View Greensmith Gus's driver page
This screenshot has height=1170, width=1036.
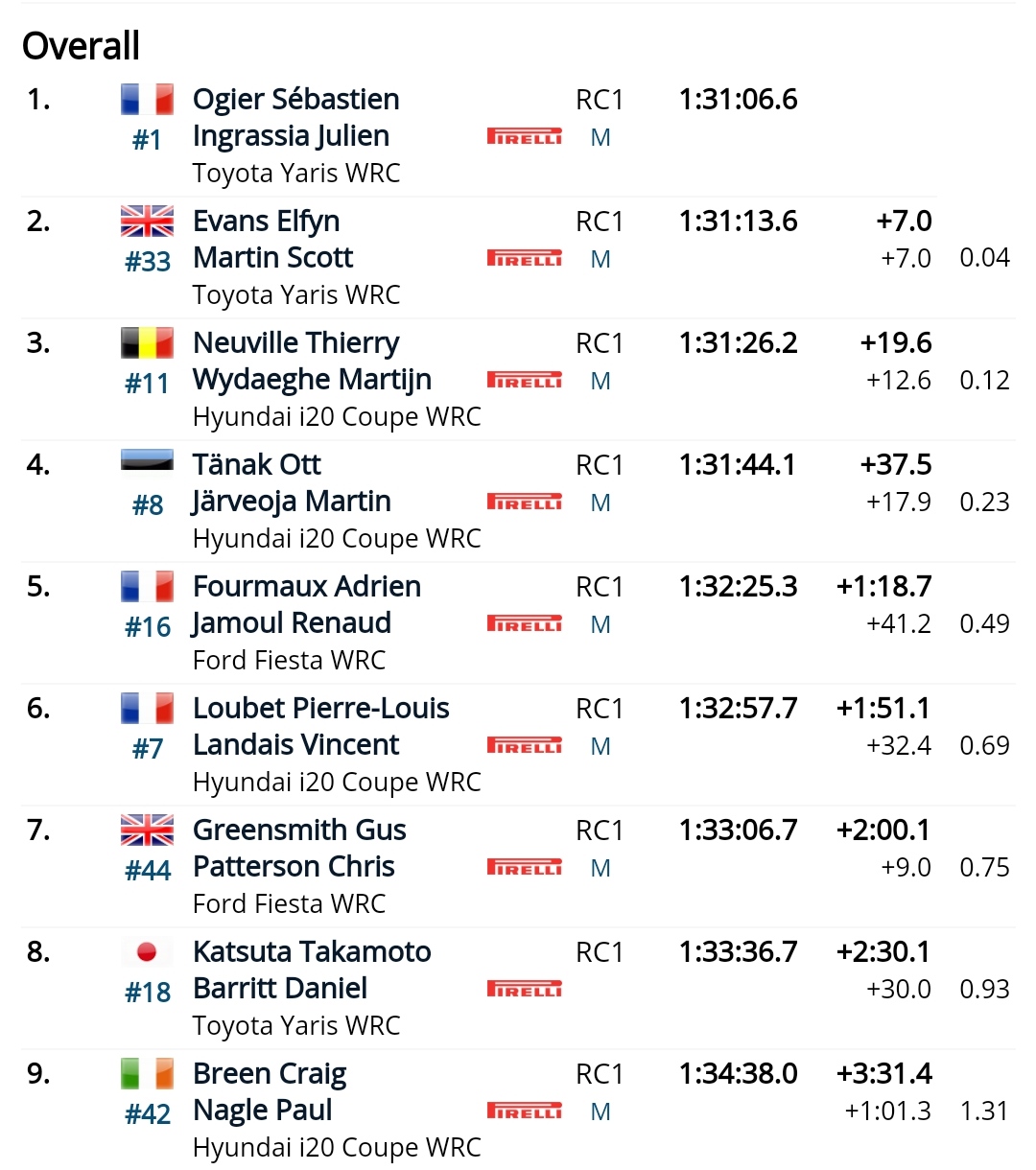pos(299,831)
